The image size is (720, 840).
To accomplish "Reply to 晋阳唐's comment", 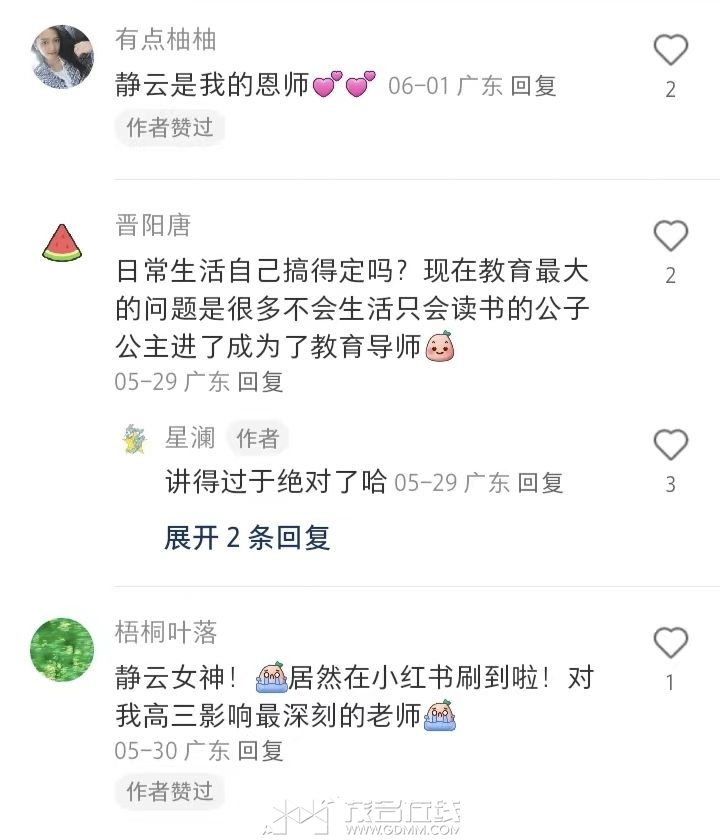I will pos(261,381).
